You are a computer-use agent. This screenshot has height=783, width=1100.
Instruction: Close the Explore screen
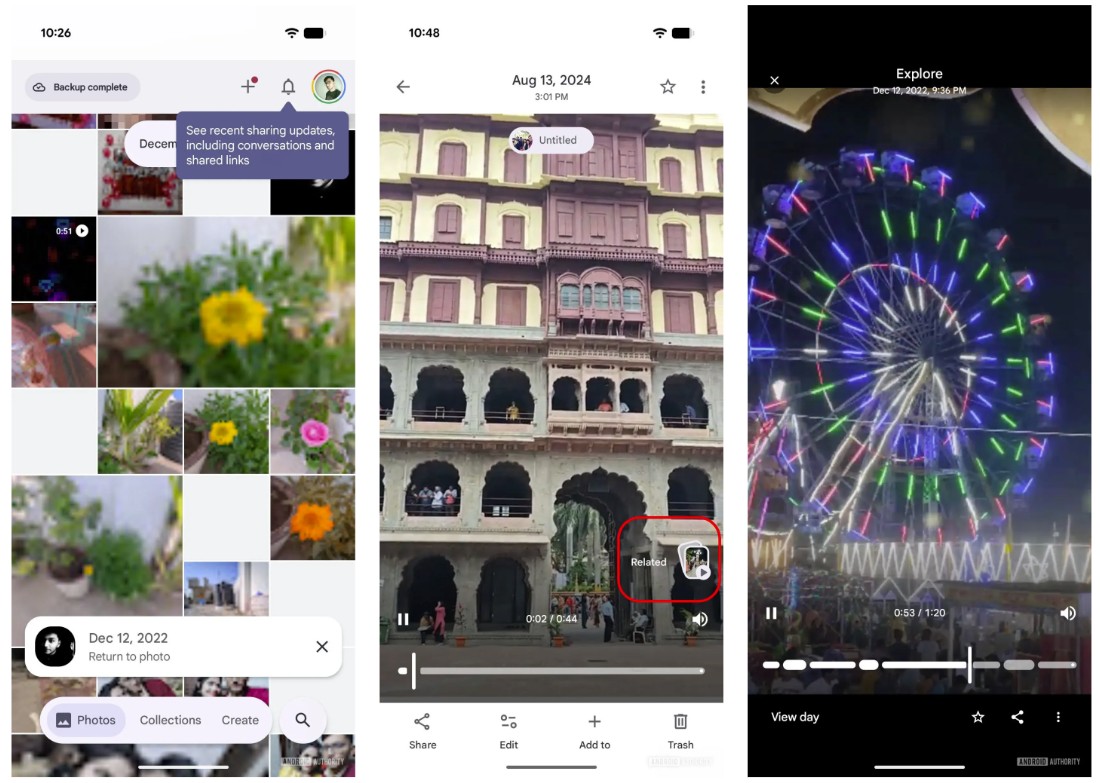[x=774, y=81]
